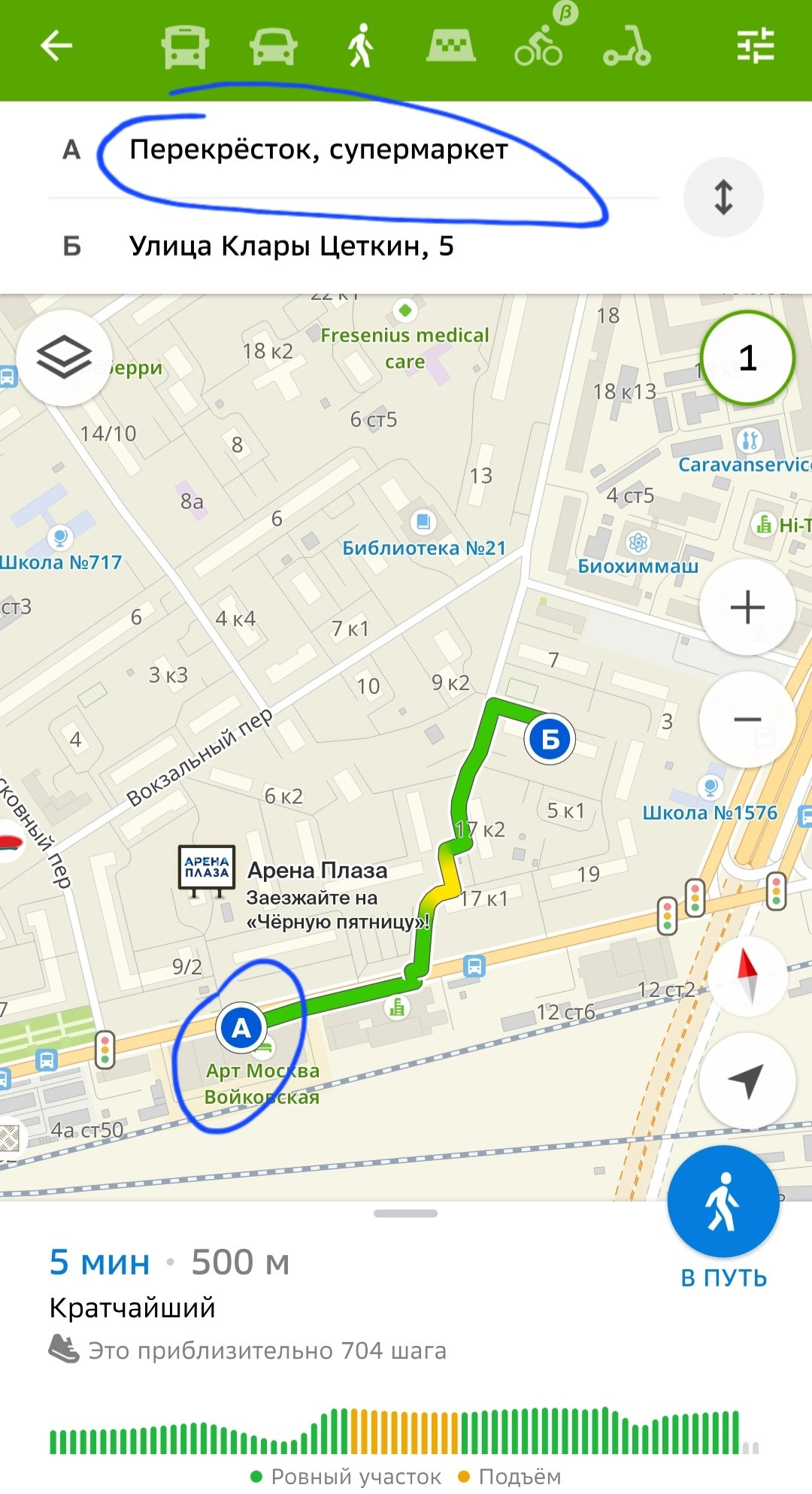812x1494 pixels.
Task: Edit destination Улица Клары Цеткин, 5
Action: pos(292,246)
